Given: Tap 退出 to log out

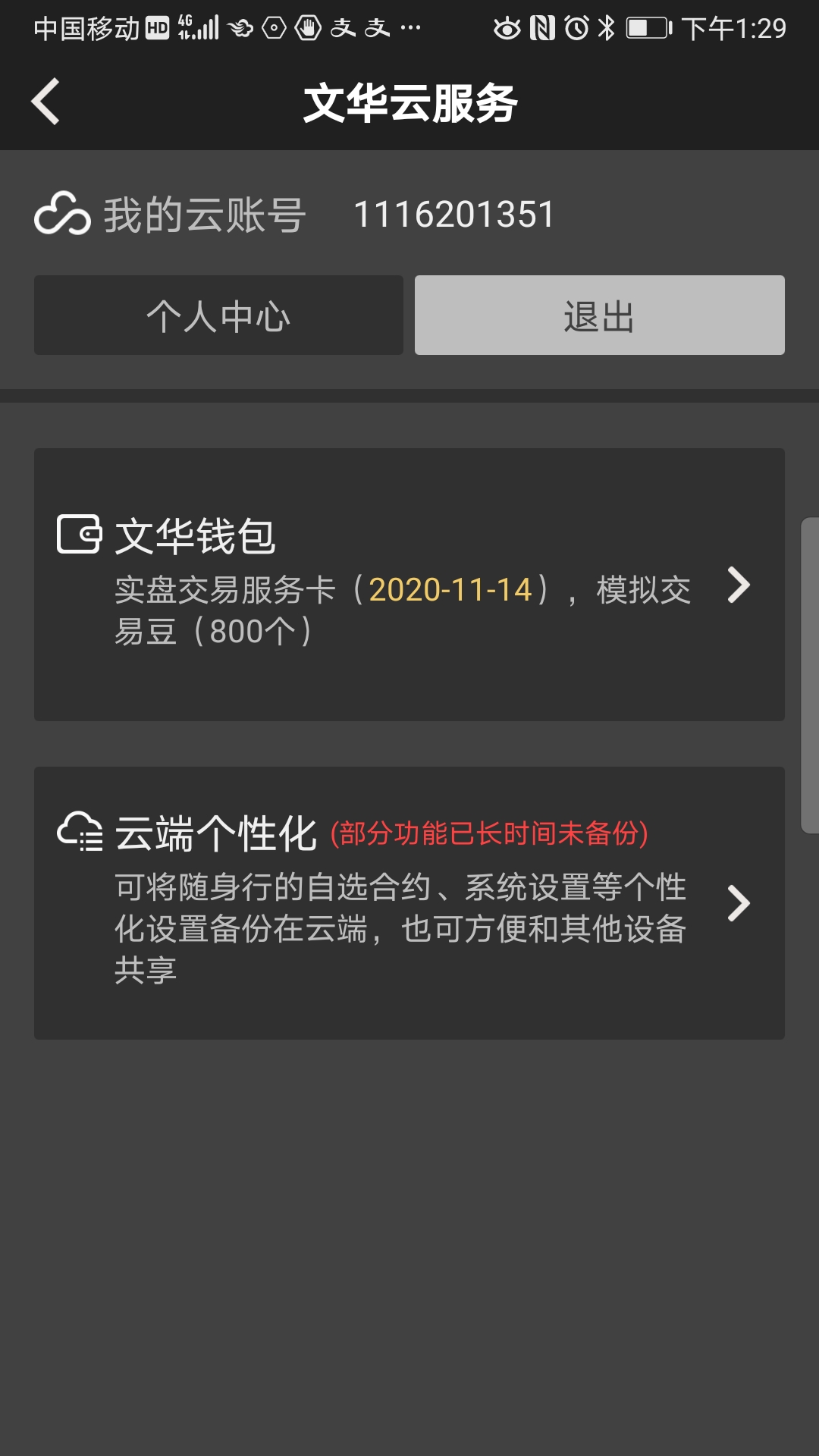Looking at the screenshot, I should coord(599,315).
